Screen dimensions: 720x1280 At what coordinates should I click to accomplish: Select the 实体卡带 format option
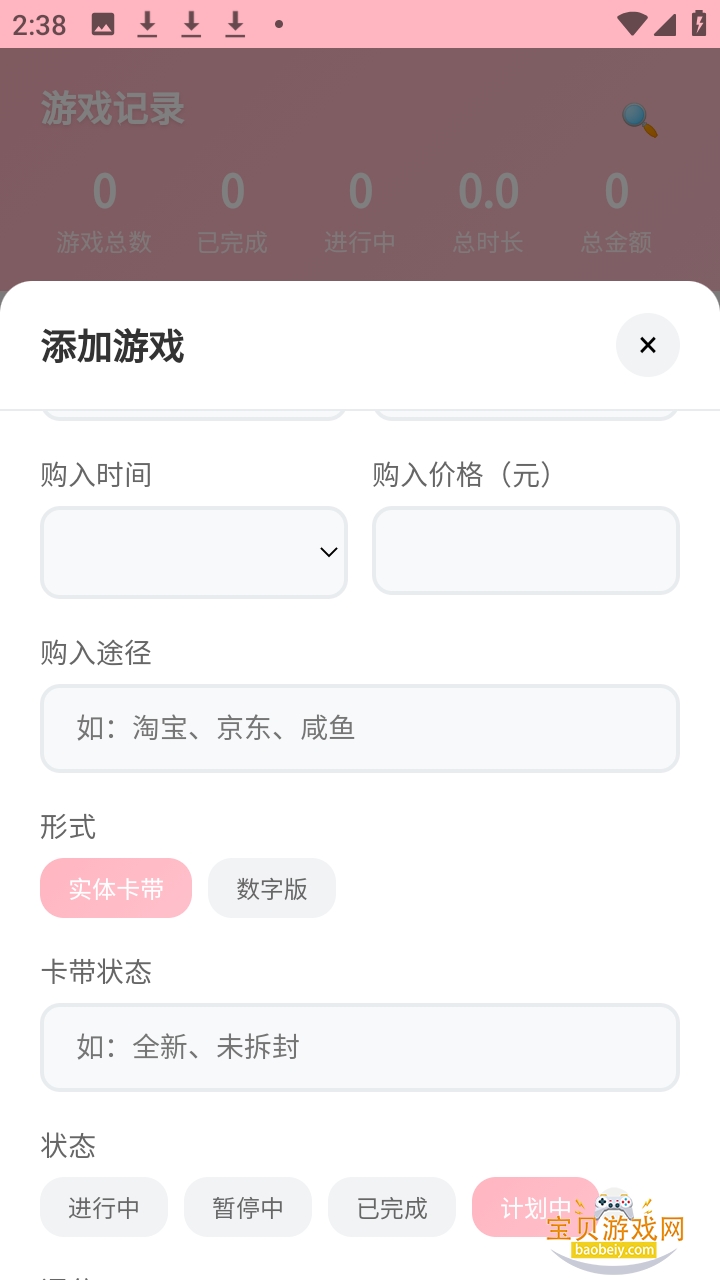coord(115,888)
